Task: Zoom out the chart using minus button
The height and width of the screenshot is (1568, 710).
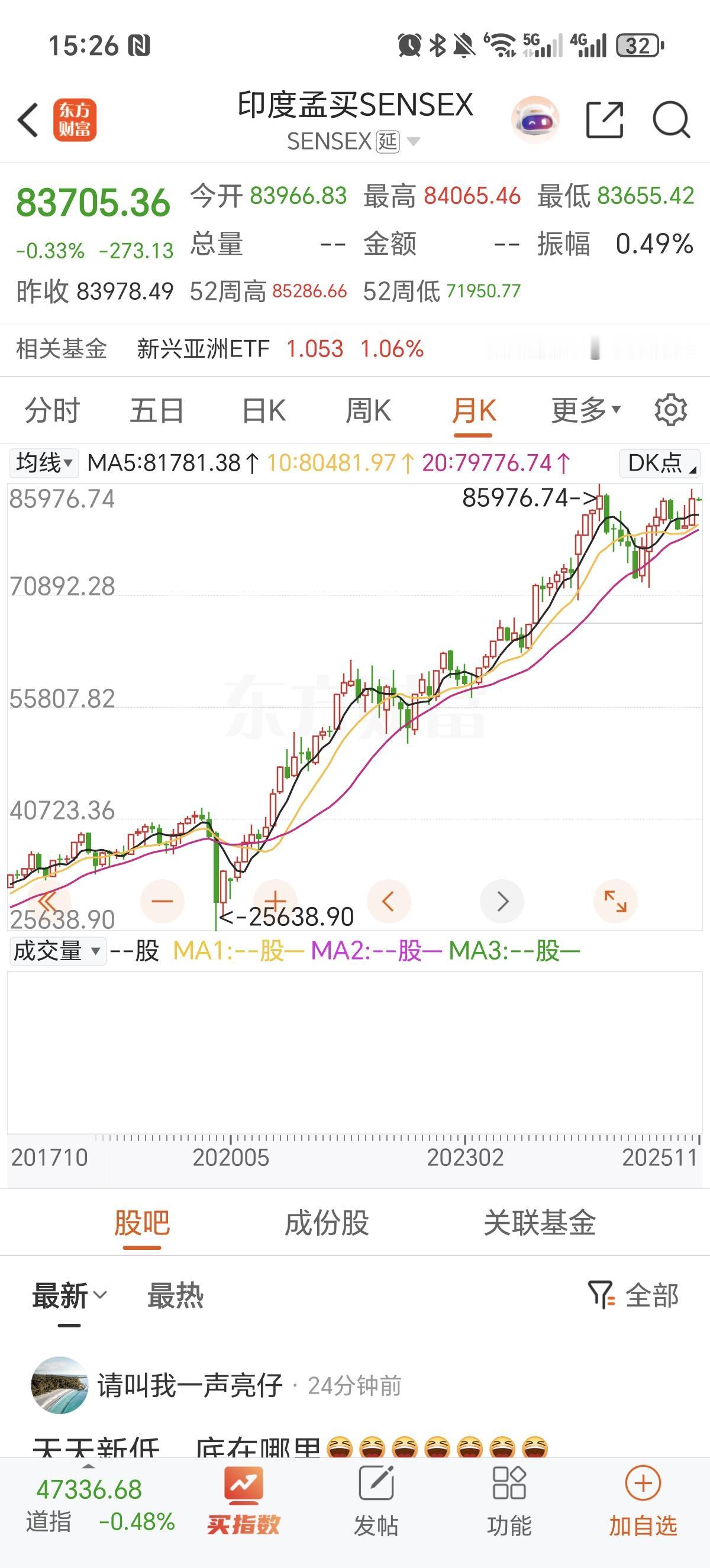Action: tap(162, 901)
